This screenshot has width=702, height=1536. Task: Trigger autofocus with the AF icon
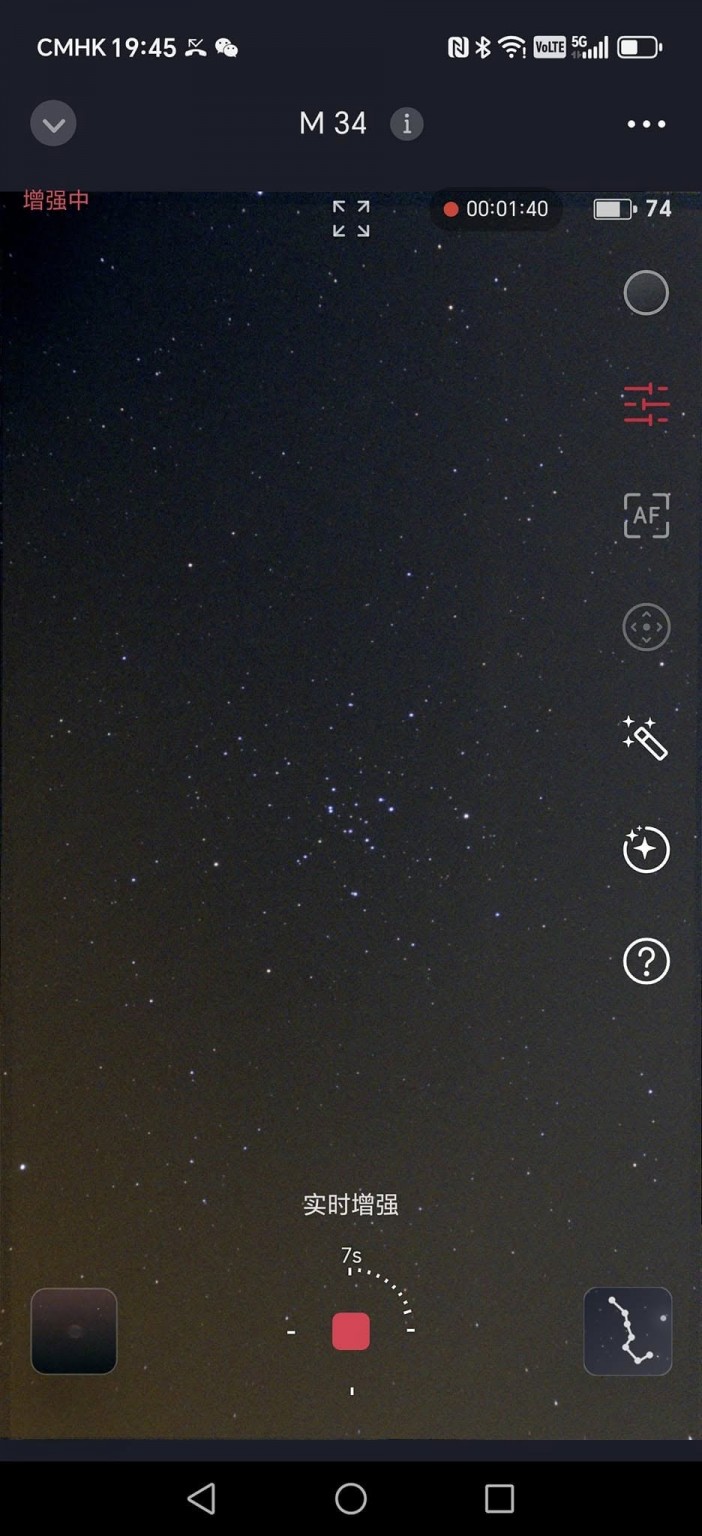point(646,516)
